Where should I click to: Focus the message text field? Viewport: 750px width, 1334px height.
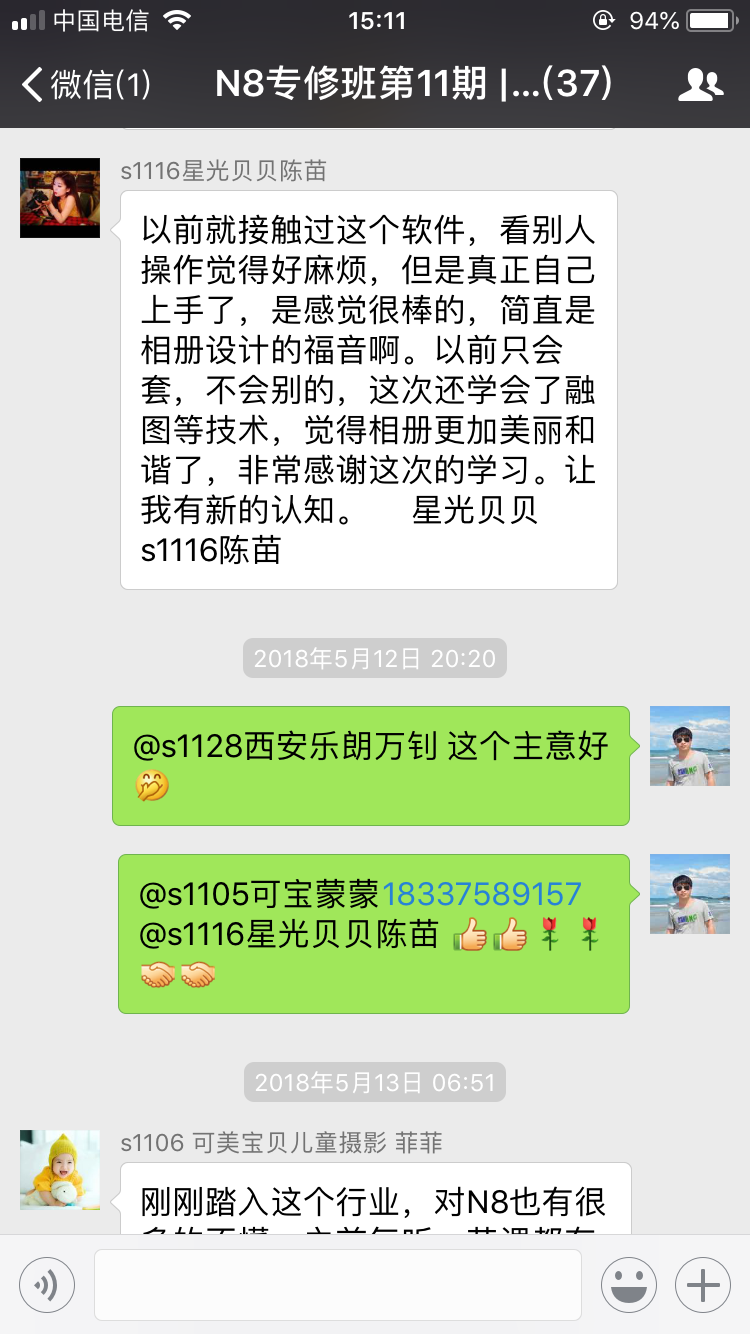338,1285
